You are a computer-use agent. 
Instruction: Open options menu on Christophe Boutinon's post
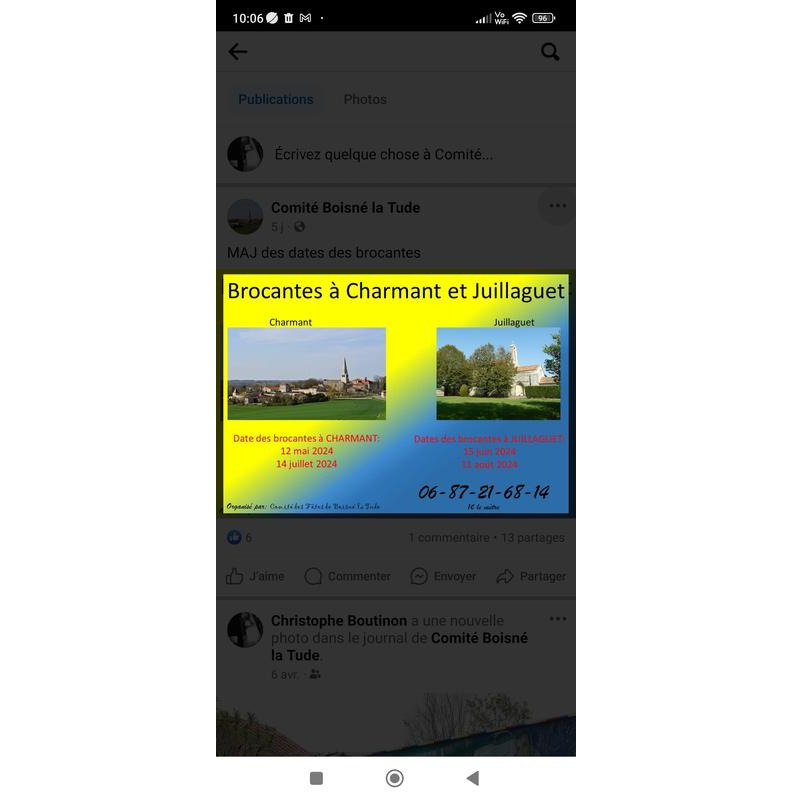557,619
